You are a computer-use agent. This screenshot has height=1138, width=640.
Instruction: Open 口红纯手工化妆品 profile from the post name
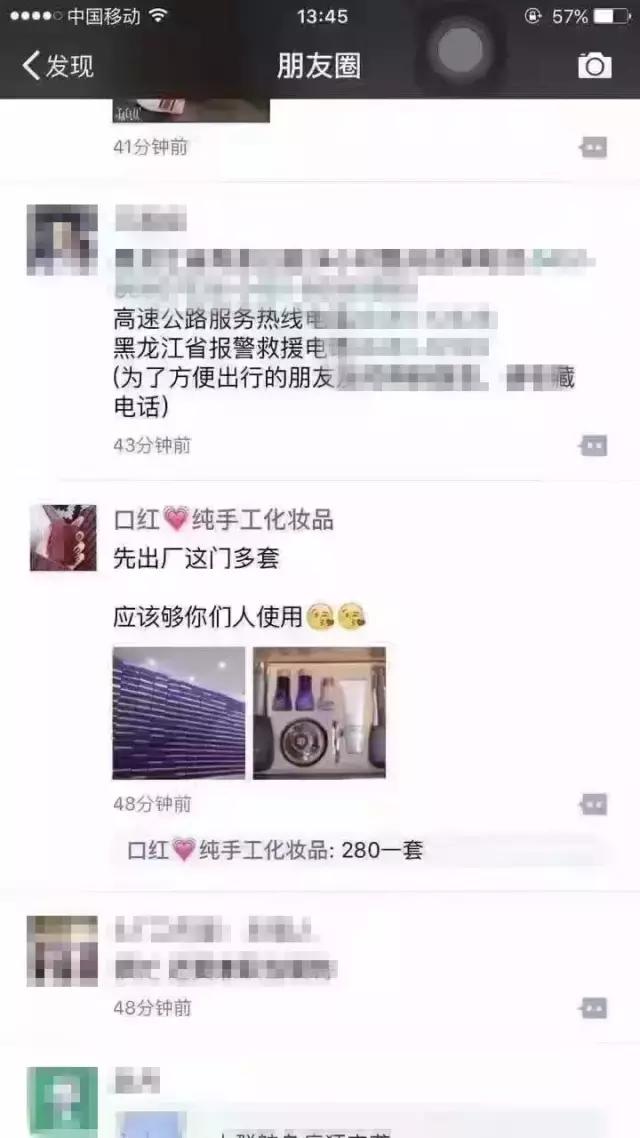224,520
